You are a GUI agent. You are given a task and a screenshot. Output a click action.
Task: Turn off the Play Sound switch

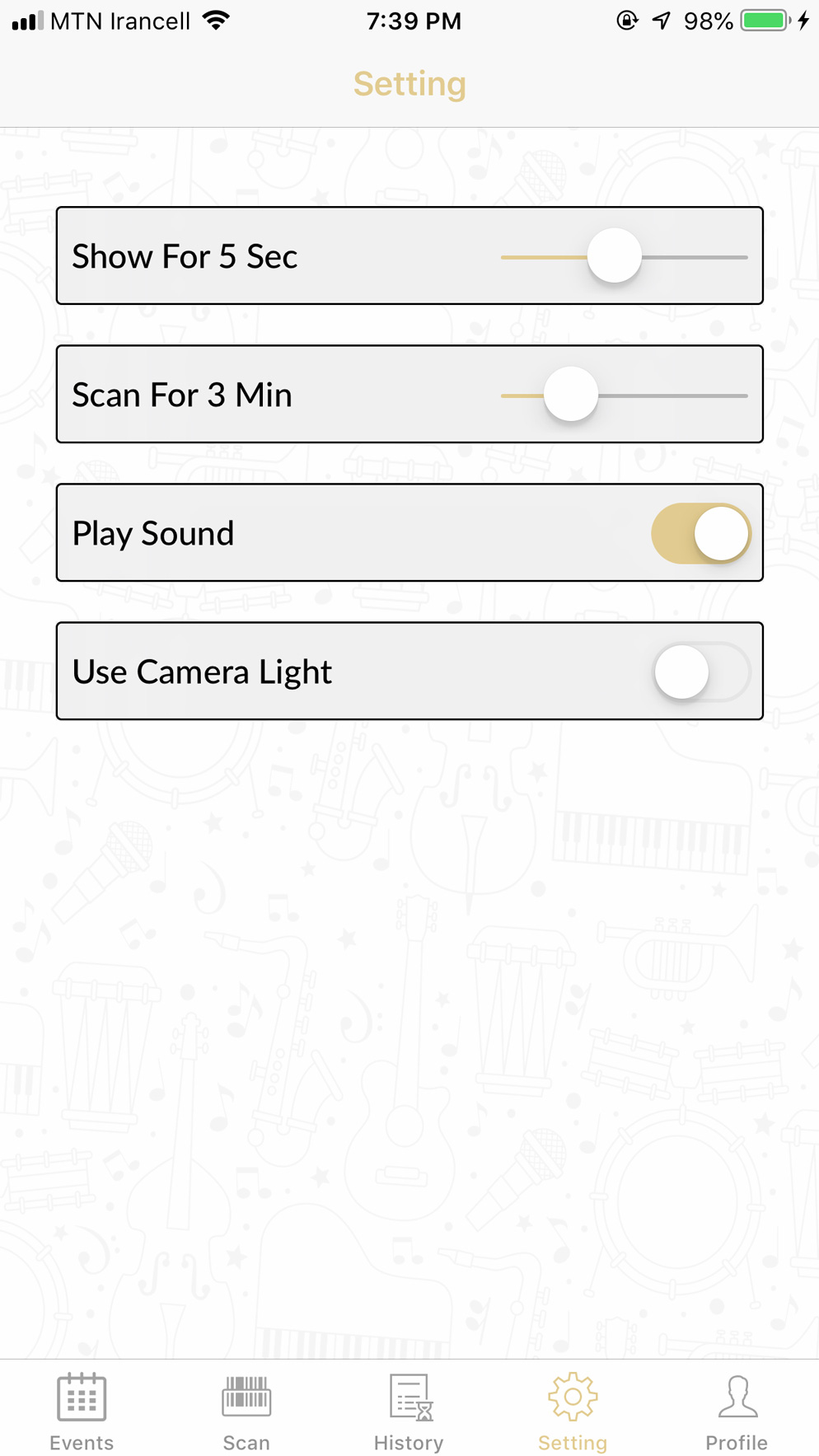(700, 533)
